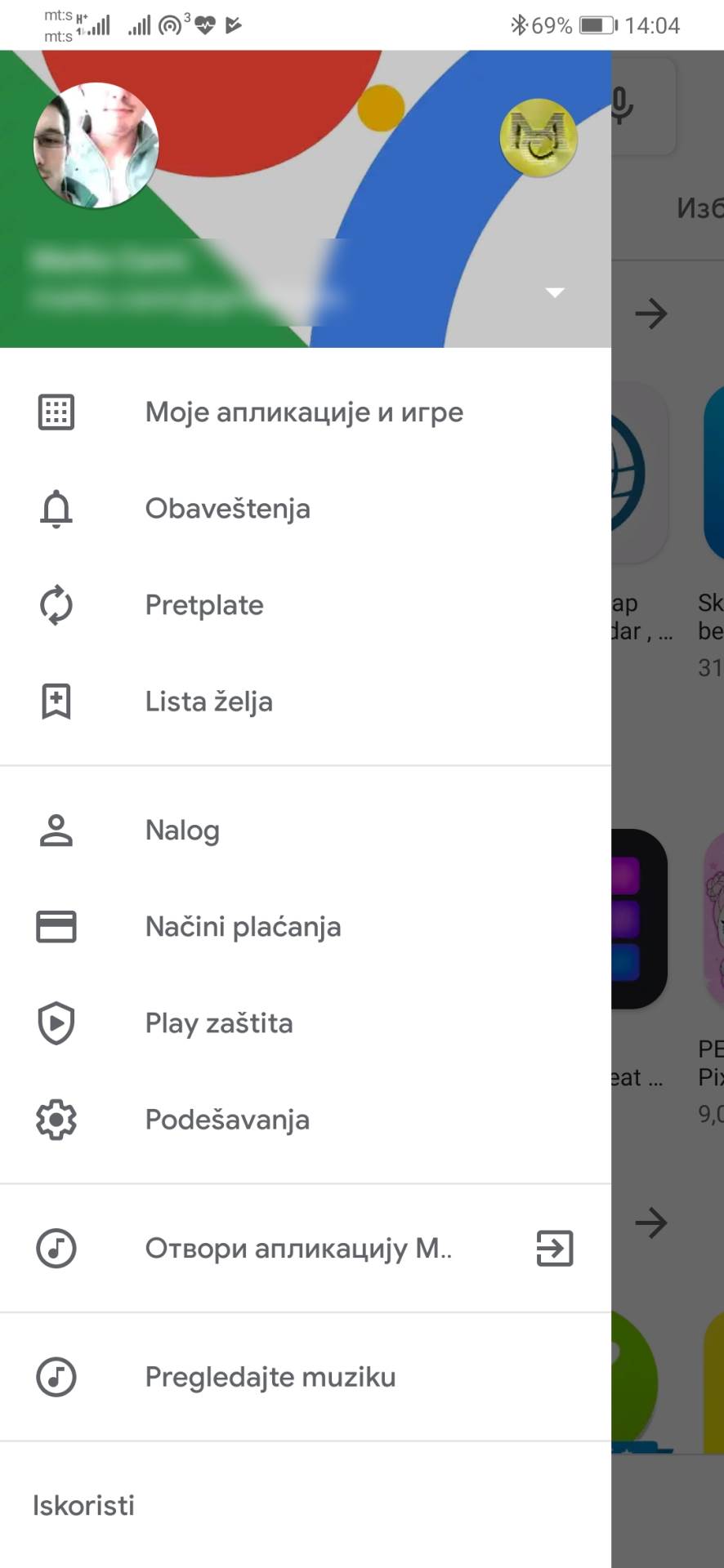
Task: Click the music note icon next to Pregledajte muziku
Action: pos(56,1377)
